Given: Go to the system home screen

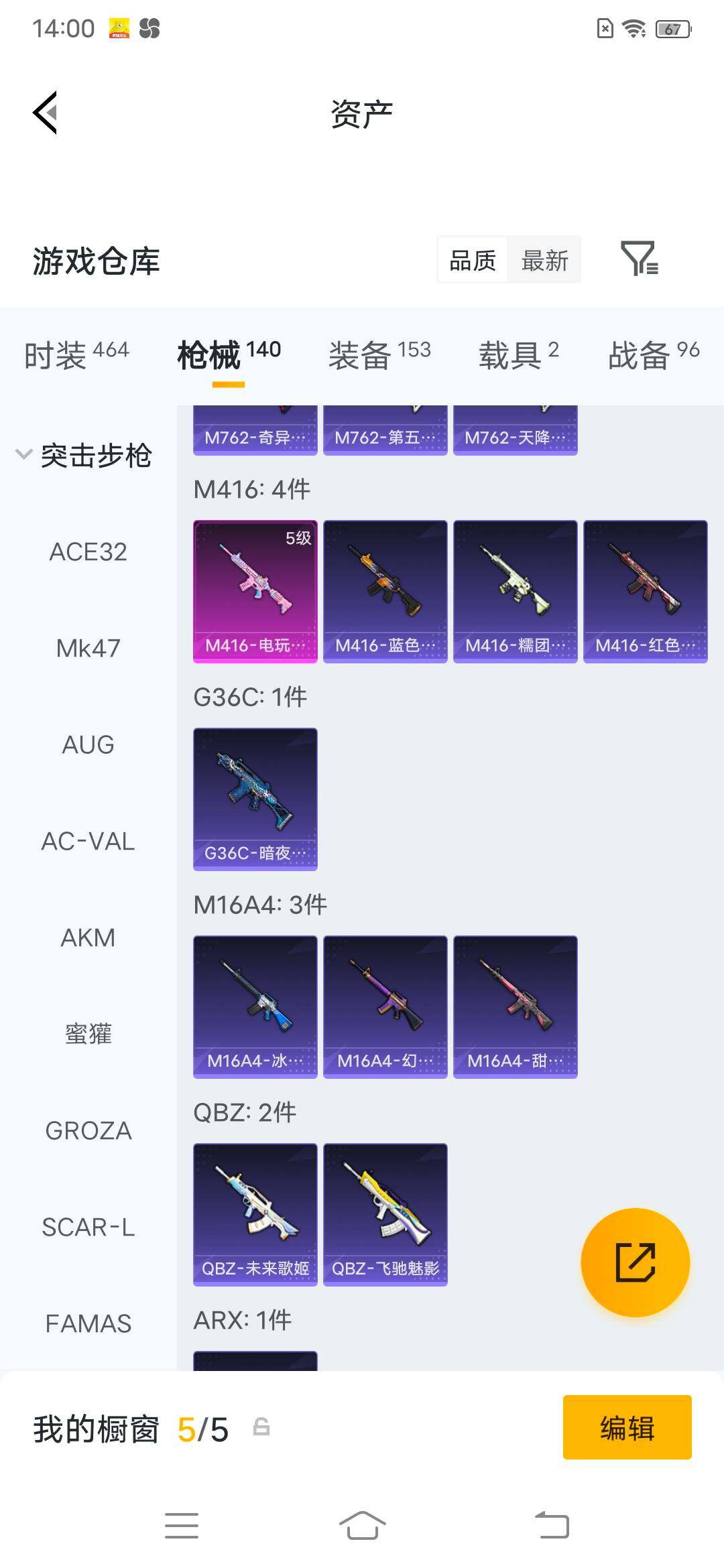Looking at the screenshot, I should coord(362,1526).
